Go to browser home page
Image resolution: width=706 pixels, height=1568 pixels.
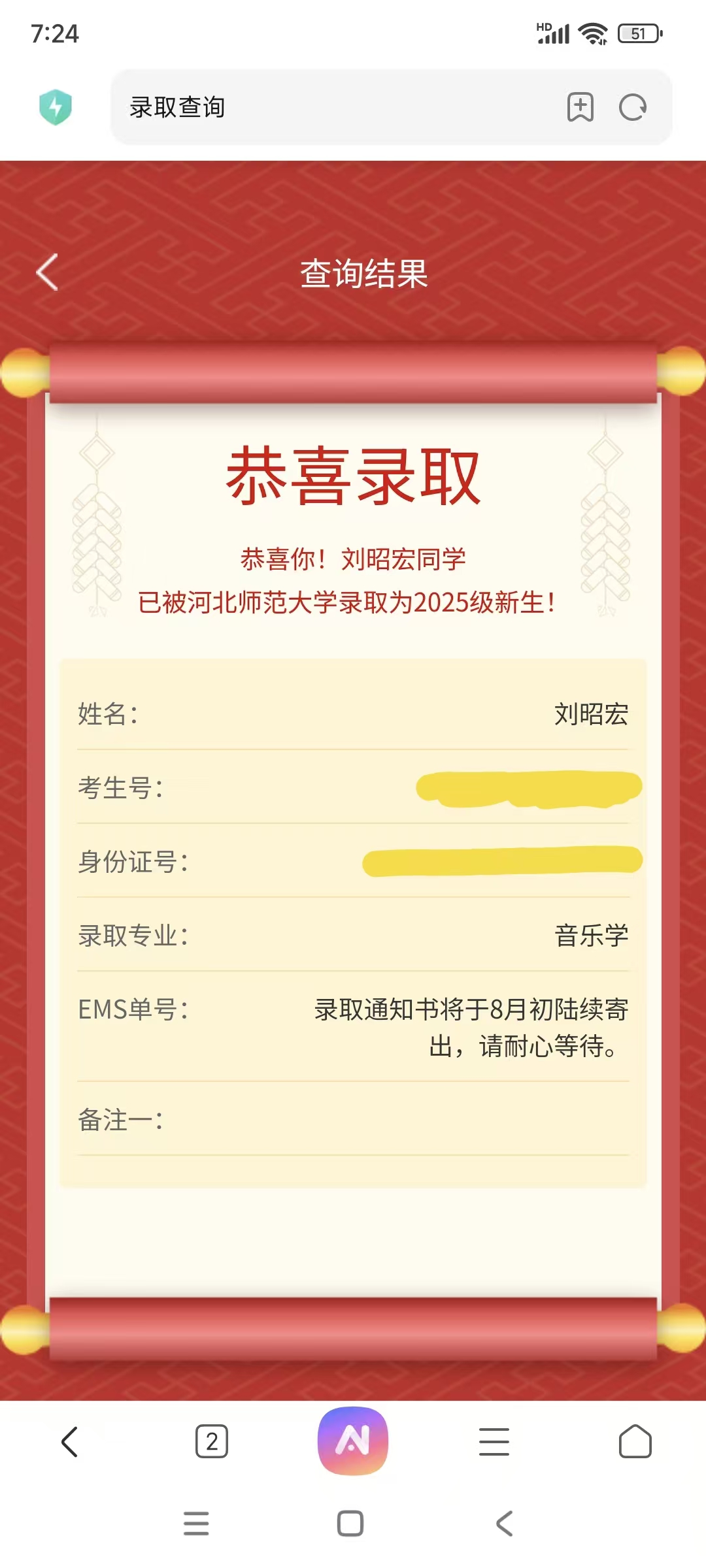[635, 1441]
